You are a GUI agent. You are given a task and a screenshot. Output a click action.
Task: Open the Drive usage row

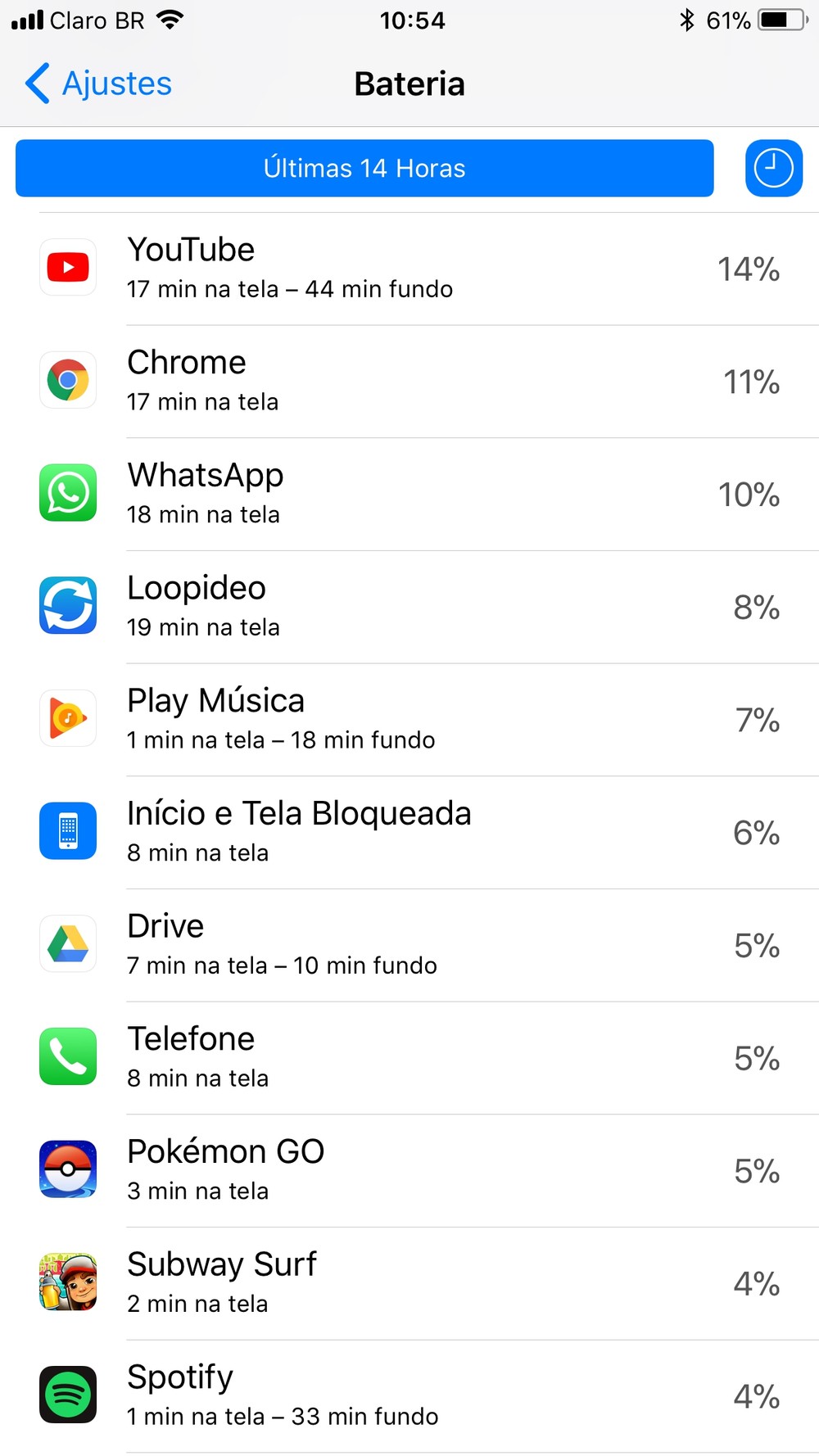point(409,945)
